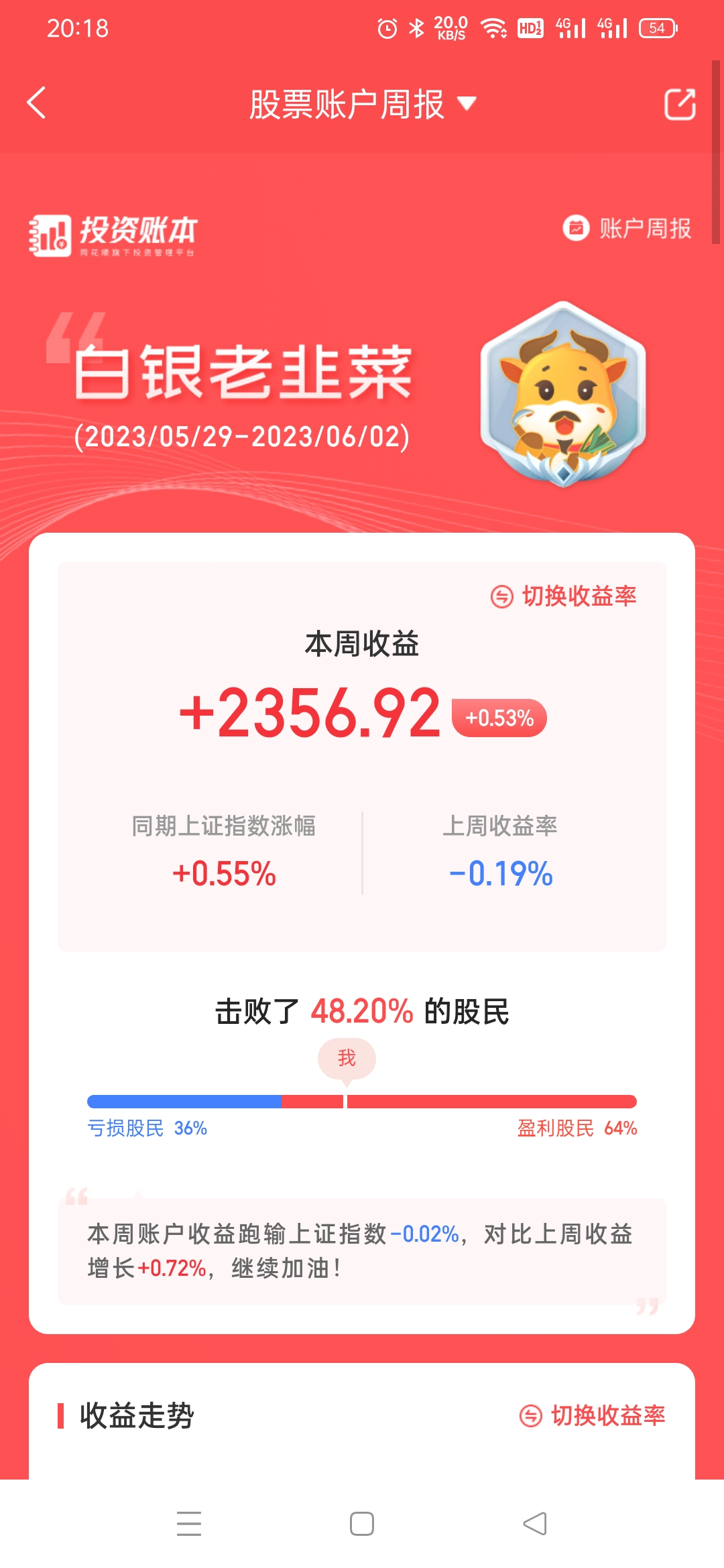Viewport: 724px width, 1568px height.
Task: Go back using the top-left arrow
Action: click(x=36, y=103)
